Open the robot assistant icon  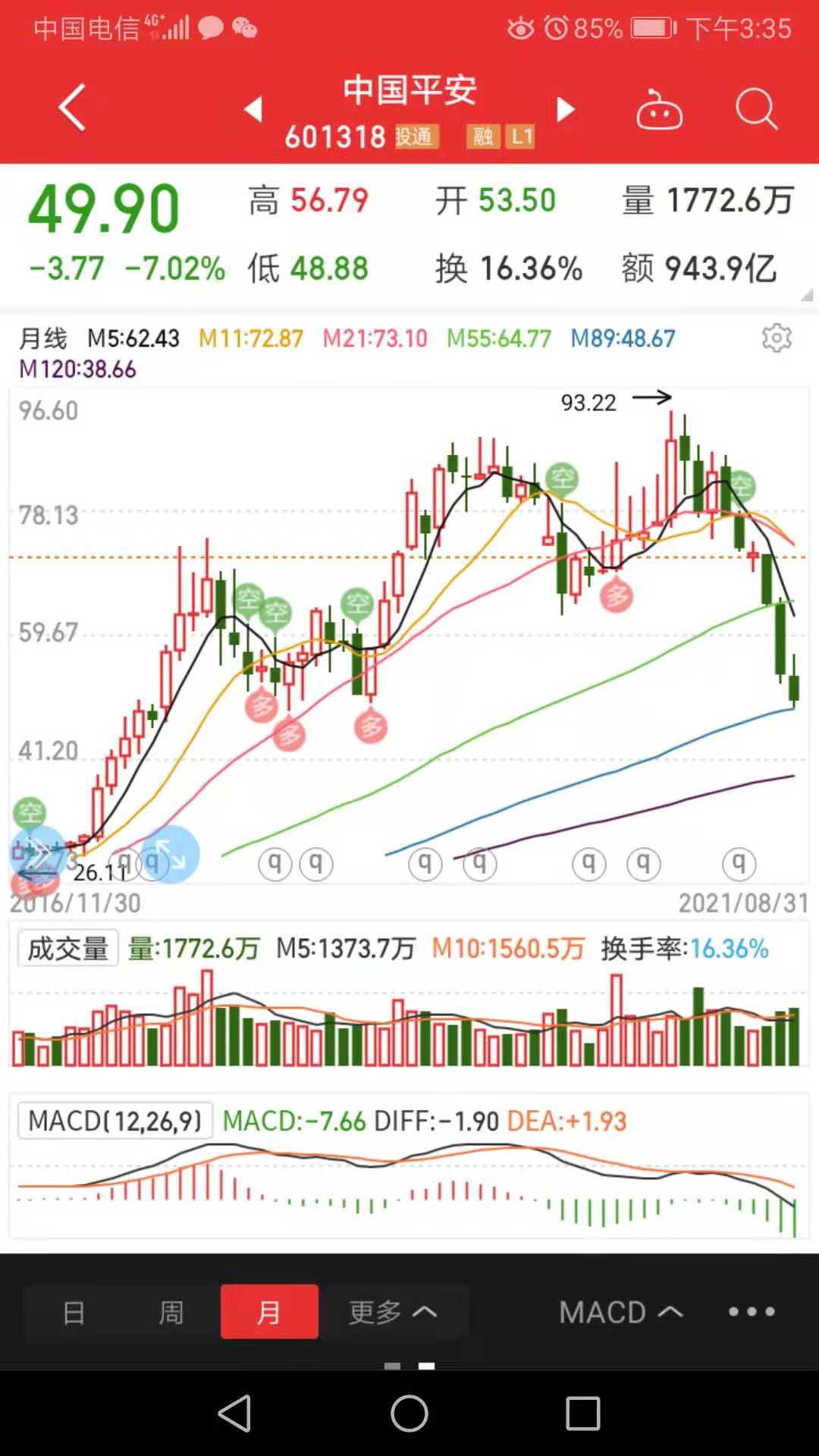659,111
